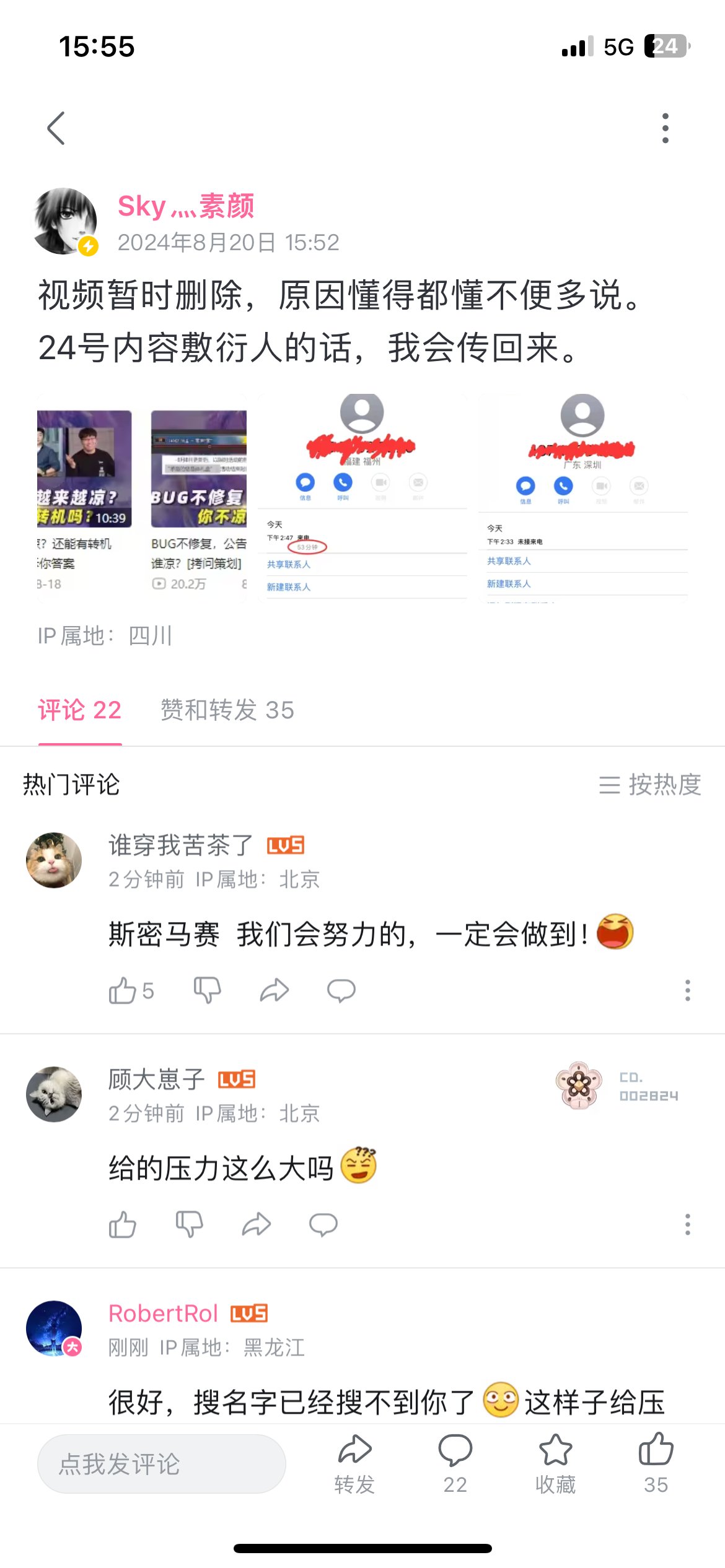725x1568 pixels.
Task: Like 顾大崽子's comment
Action: pyautogui.click(x=123, y=1225)
